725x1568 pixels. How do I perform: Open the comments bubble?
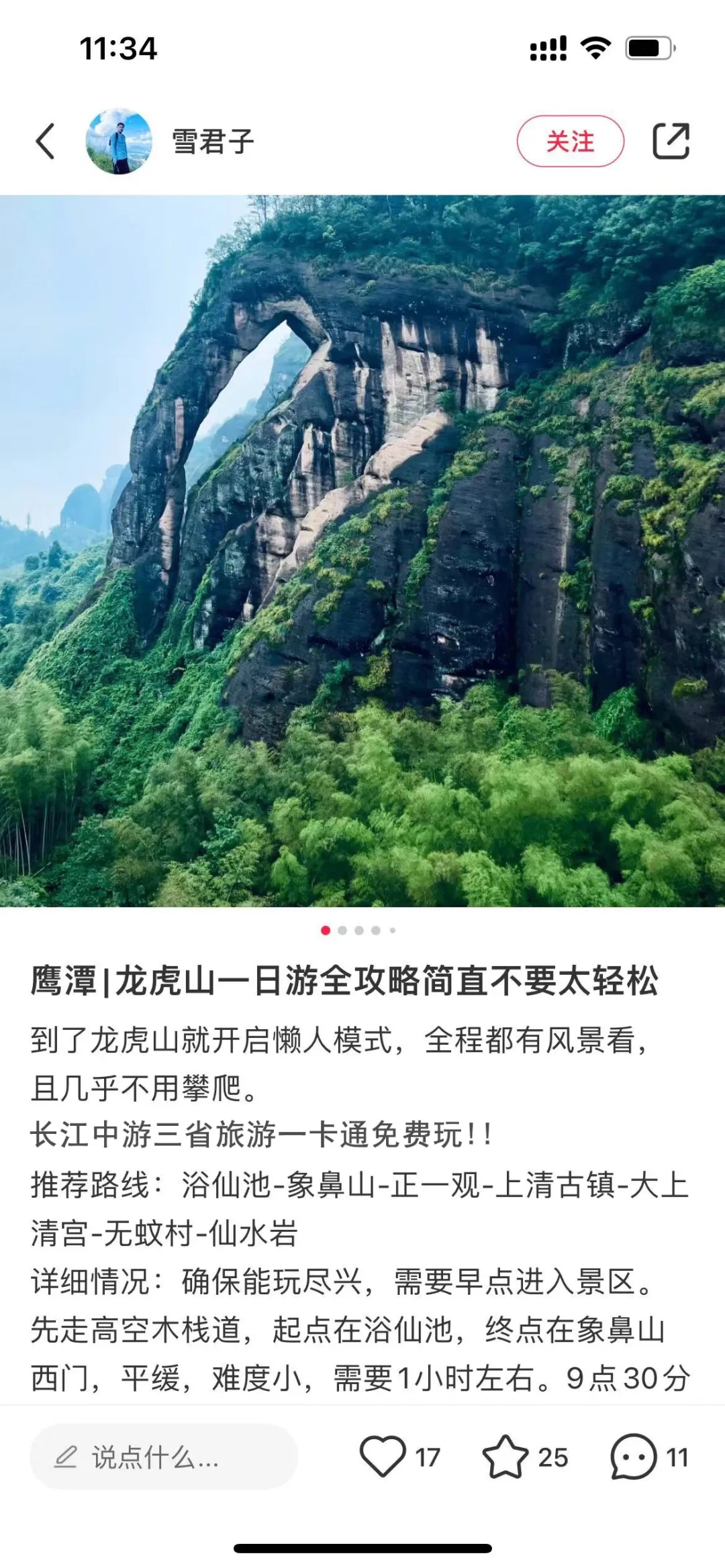click(x=633, y=1456)
